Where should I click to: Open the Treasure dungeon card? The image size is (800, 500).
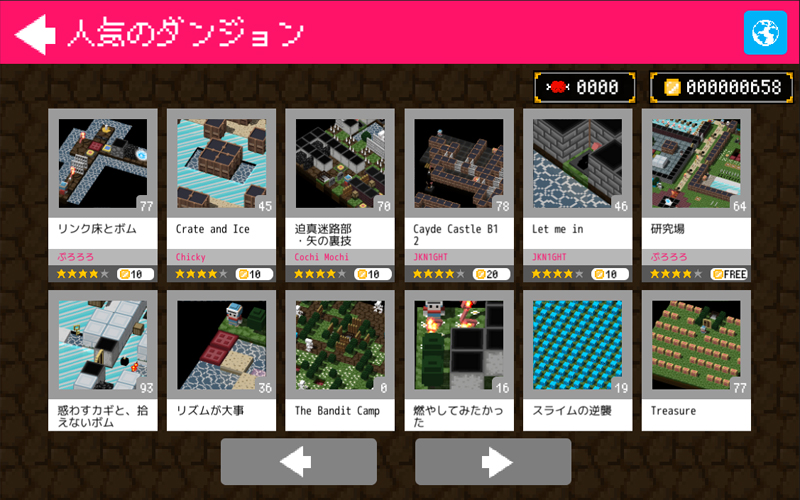point(696,360)
